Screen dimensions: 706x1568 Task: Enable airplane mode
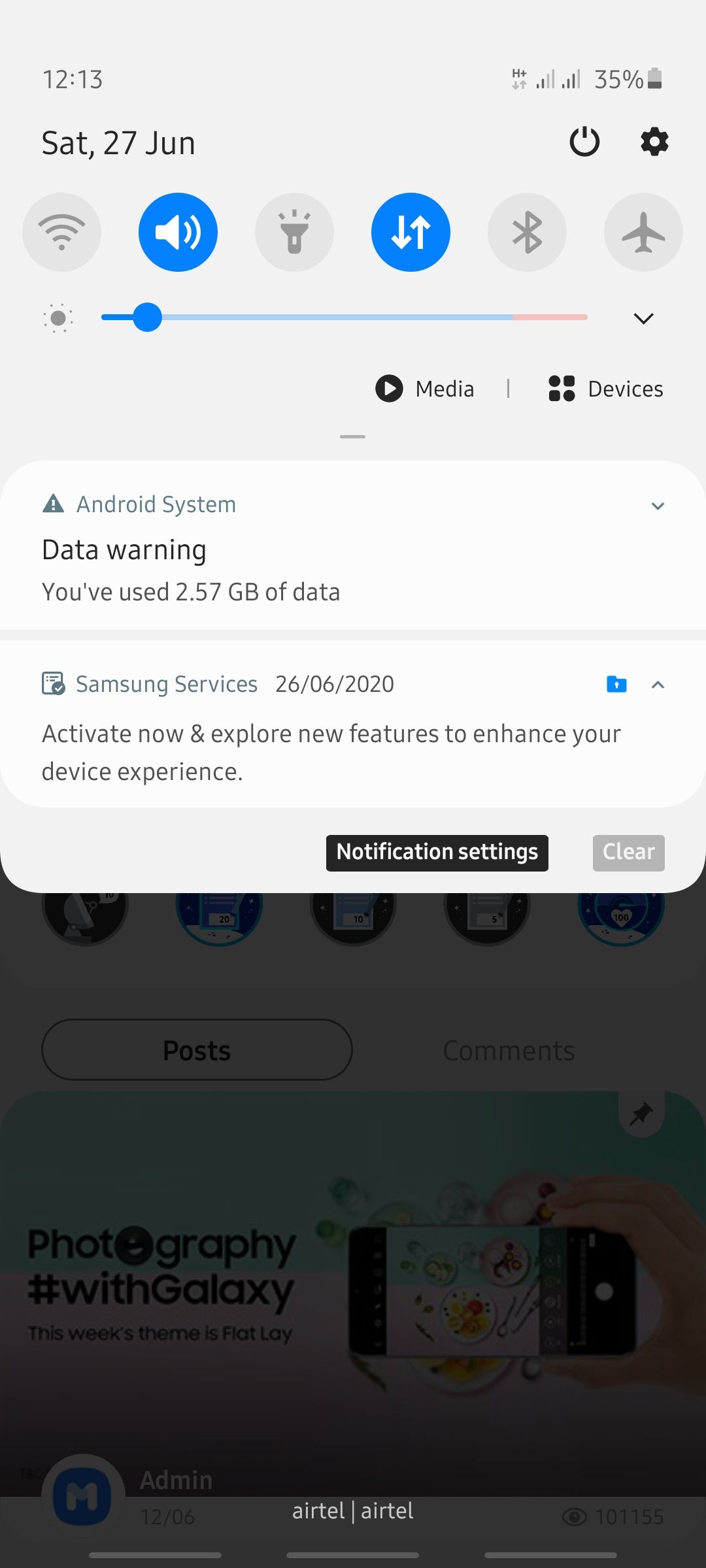point(643,232)
